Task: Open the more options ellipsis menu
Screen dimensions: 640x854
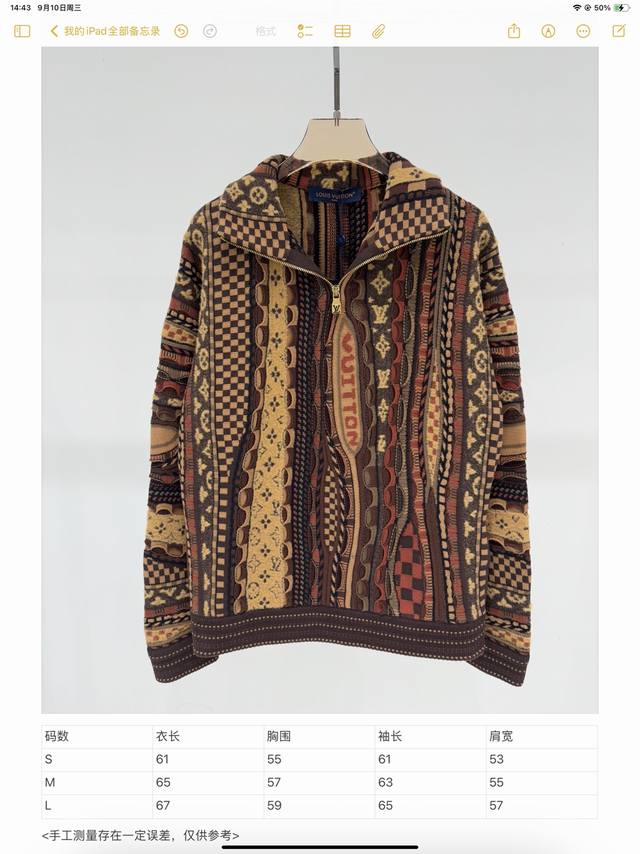Action: (x=583, y=31)
